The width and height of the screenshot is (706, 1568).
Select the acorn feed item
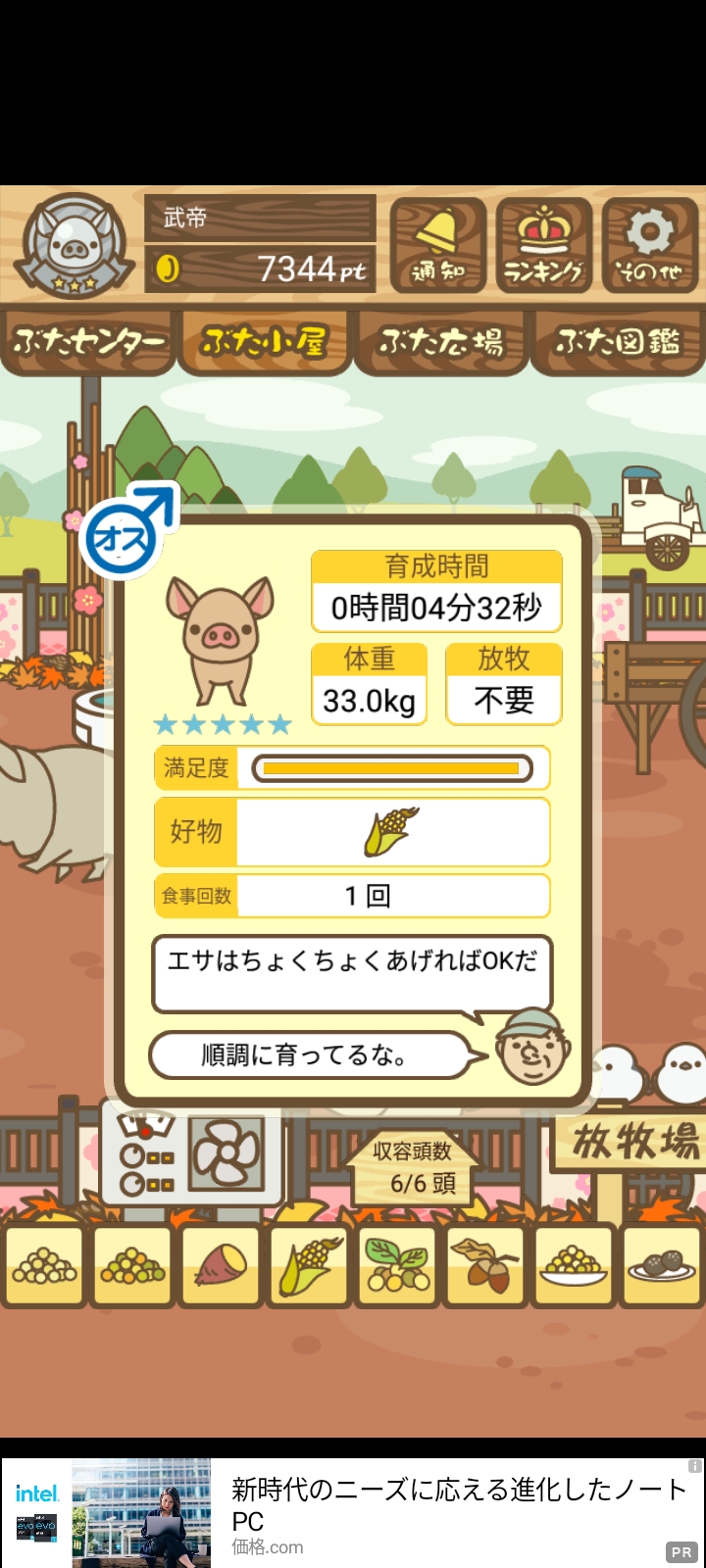tap(485, 1265)
